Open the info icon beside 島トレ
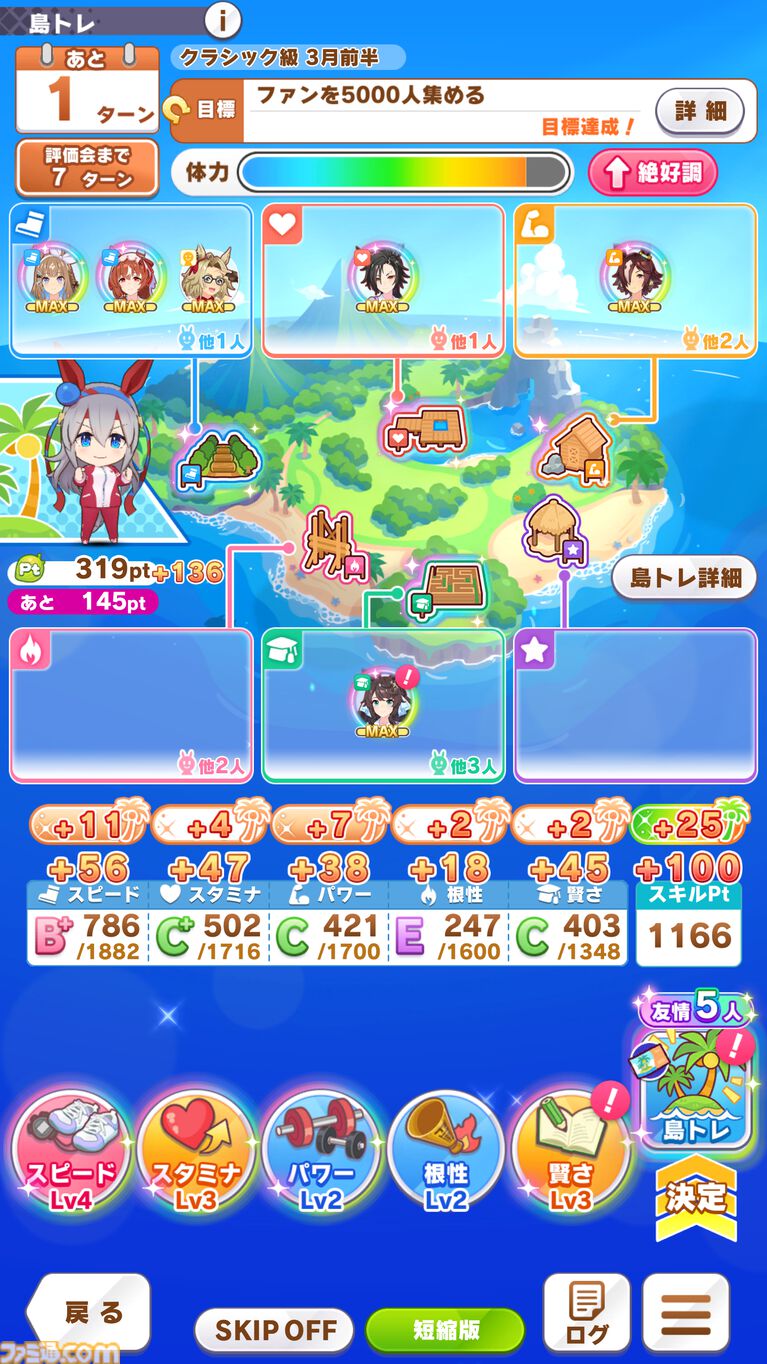The height and width of the screenshot is (1364, 767). (222, 19)
